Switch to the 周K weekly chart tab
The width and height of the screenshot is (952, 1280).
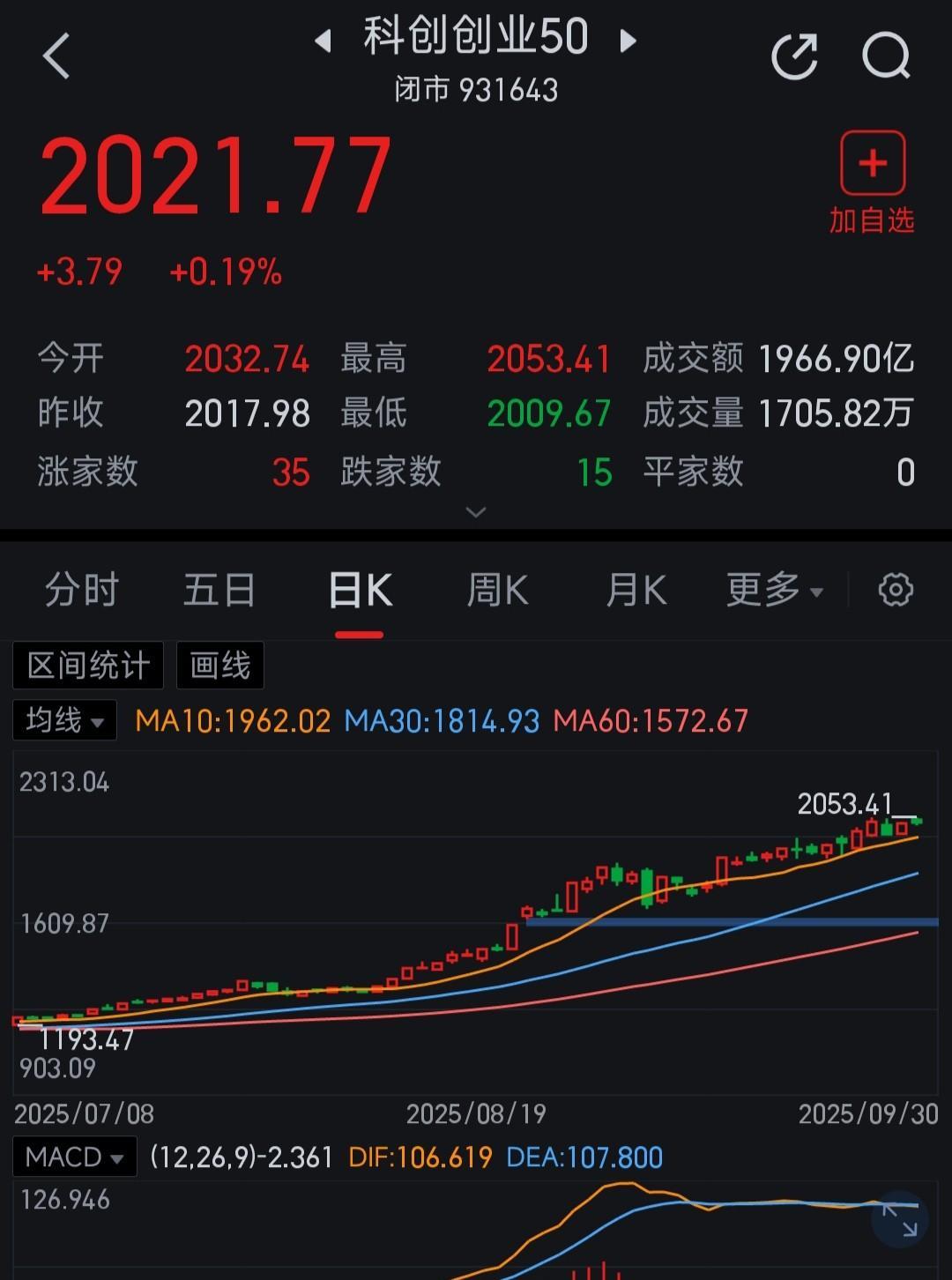497,591
